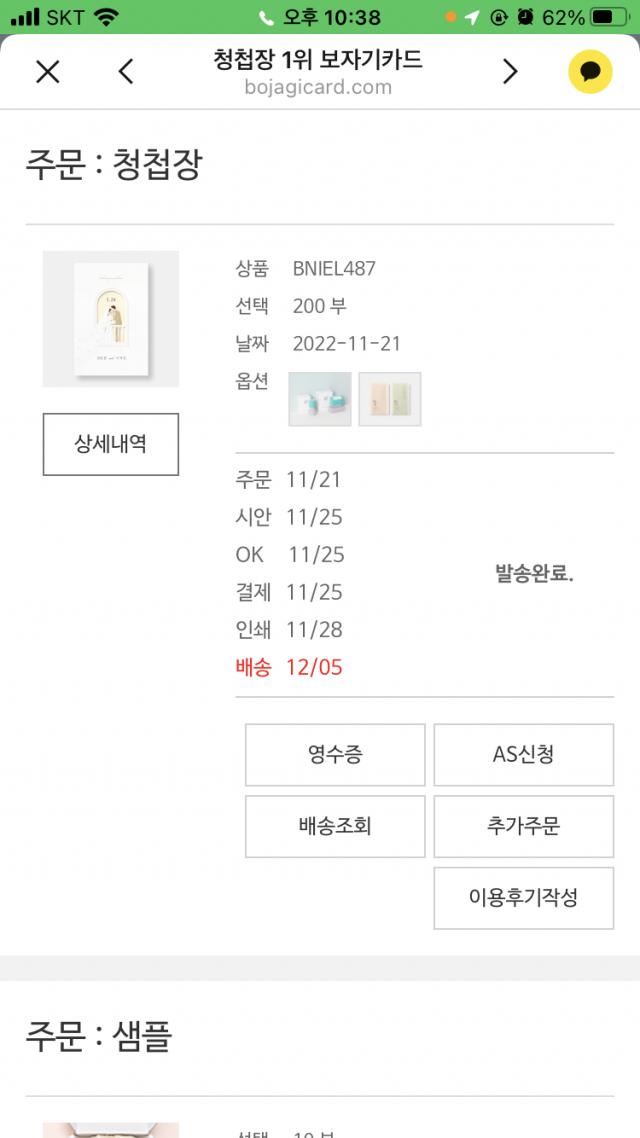
Task: View the second option thumbnail with pink and green cards
Action: (390, 399)
